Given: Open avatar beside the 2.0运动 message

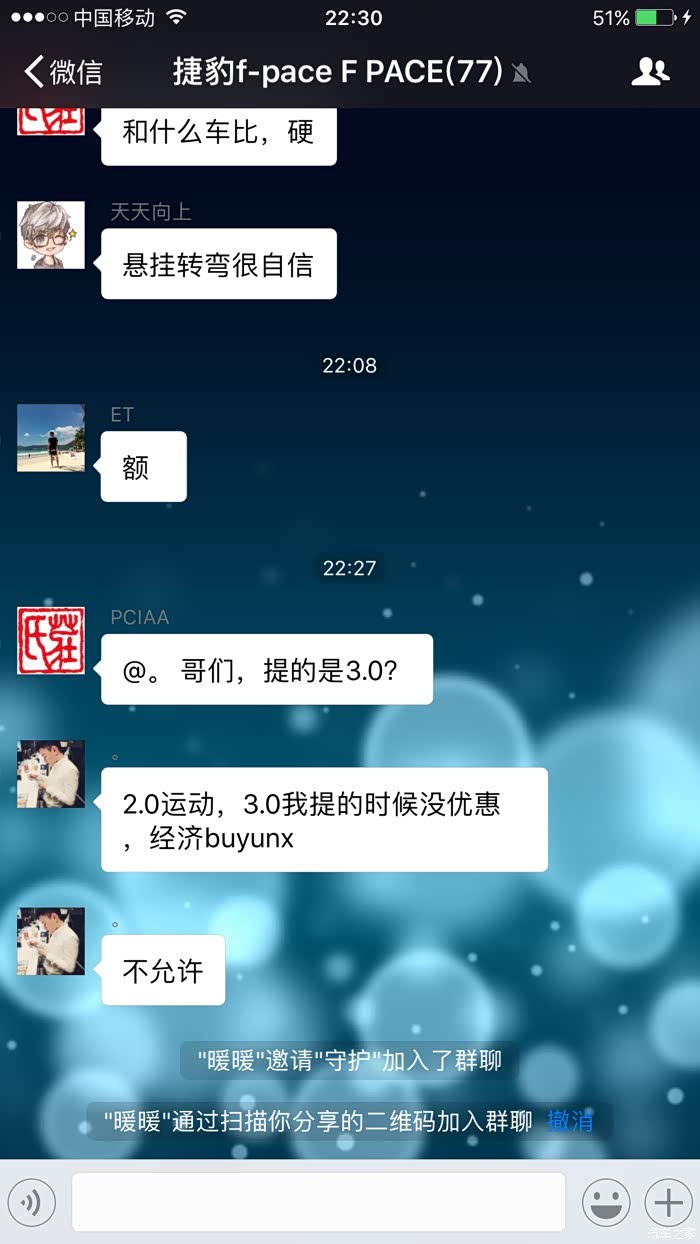Looking at the screenshot, I should coord(51,775).
